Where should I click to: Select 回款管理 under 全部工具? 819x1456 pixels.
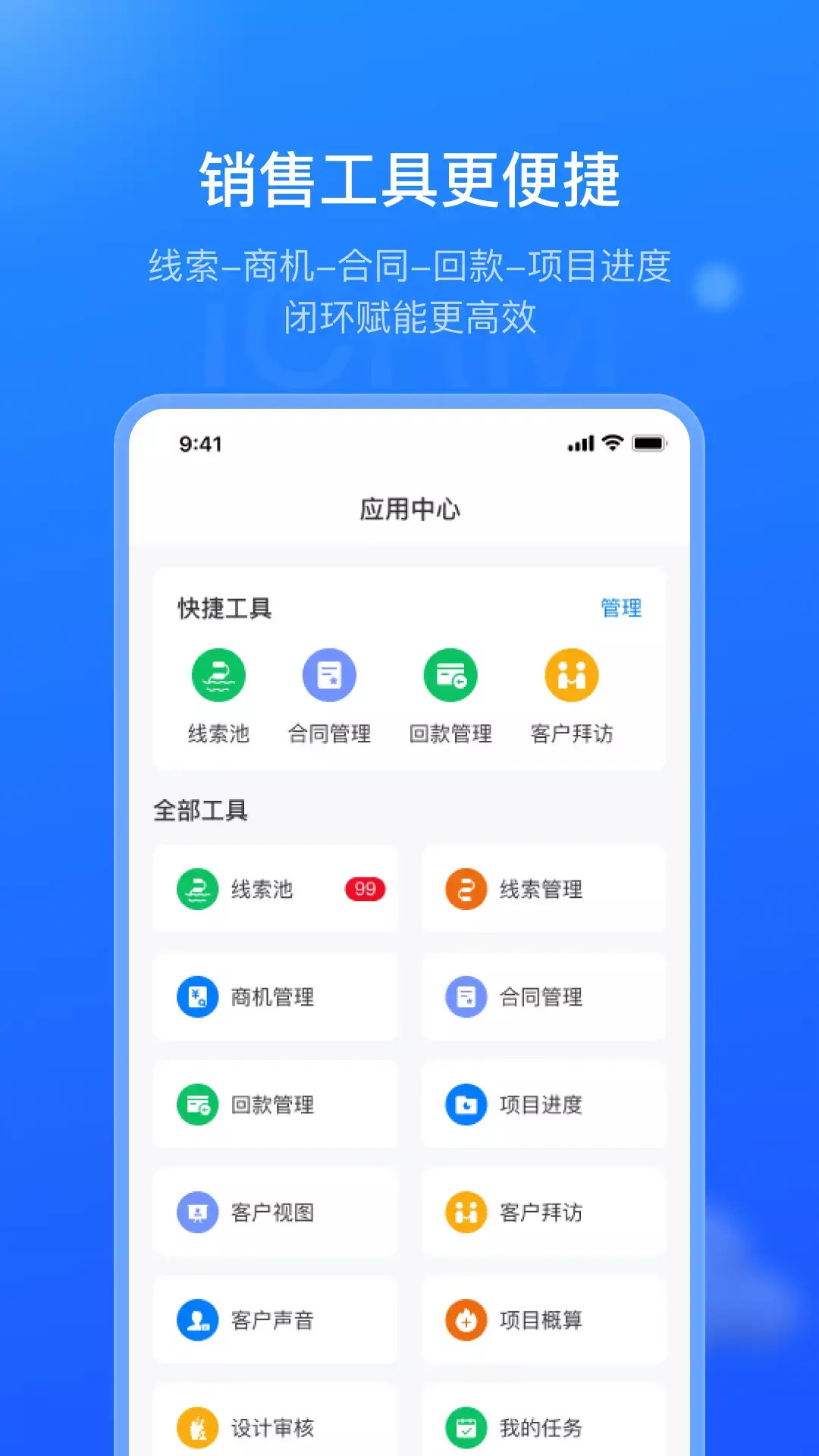[275, 1105]
